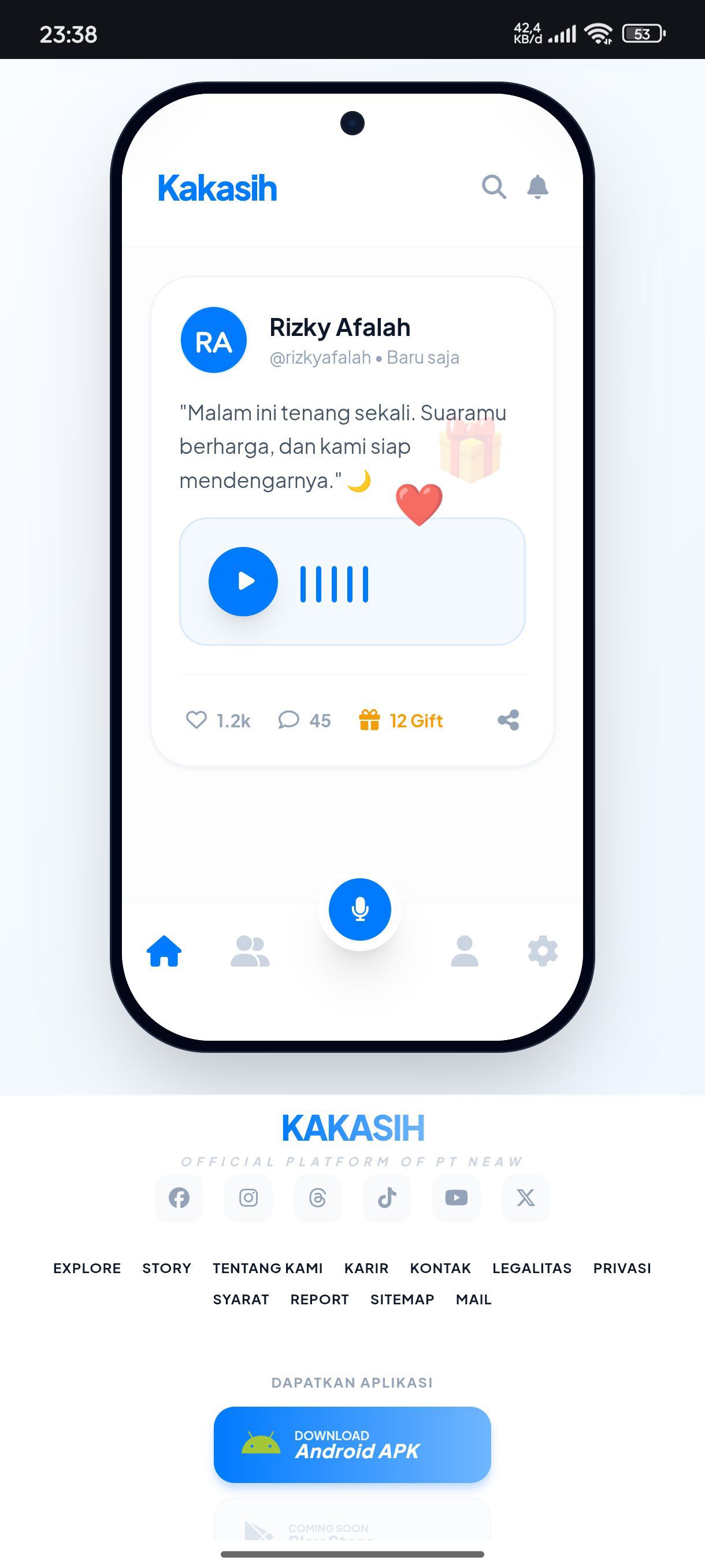Open the REPORT link
Image resolution: width=705 pixels, height=1568 pixels.
tap(320, 1299)
